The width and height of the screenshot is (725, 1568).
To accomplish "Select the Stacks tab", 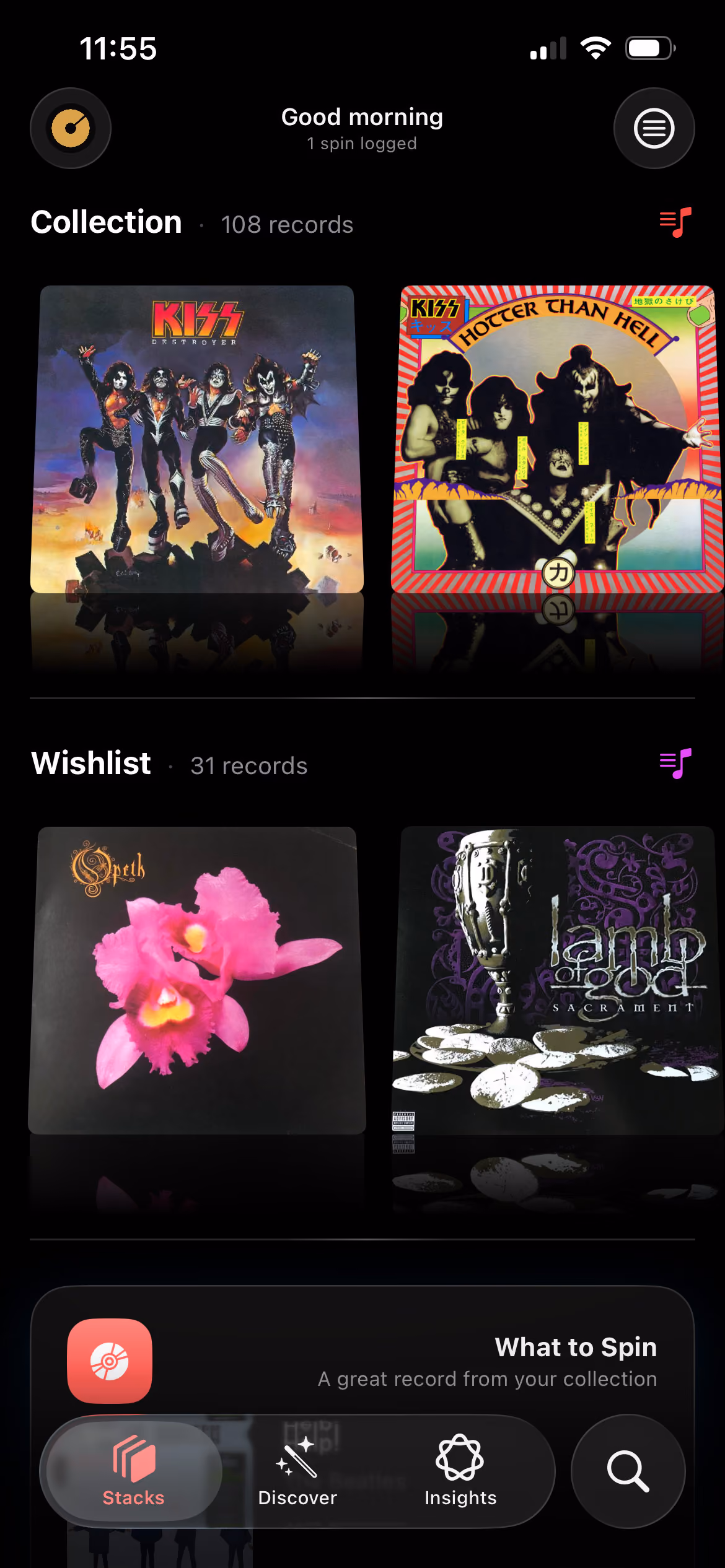I will pyautogui.click(x=134, y=1471).
